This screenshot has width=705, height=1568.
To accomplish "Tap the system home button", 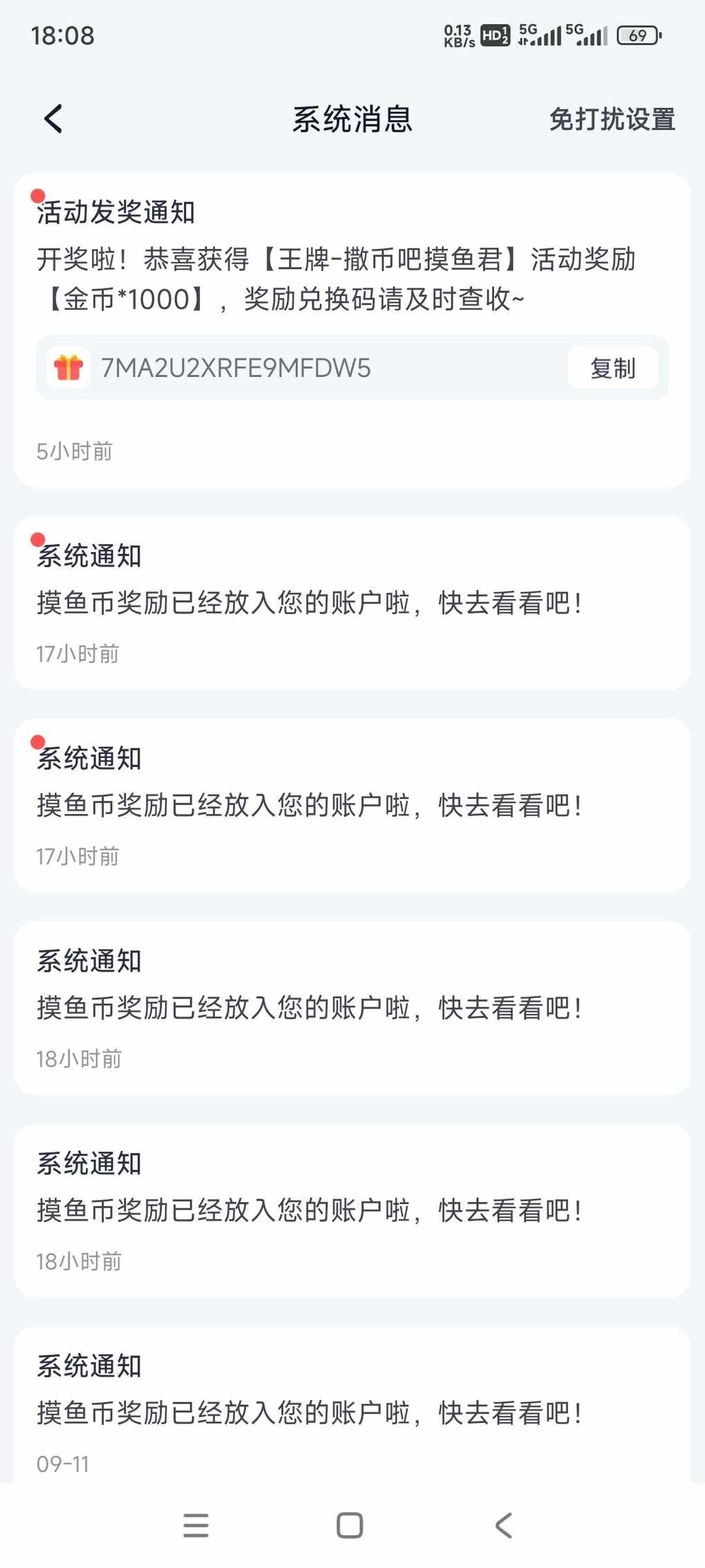I will pos(350,1526).
